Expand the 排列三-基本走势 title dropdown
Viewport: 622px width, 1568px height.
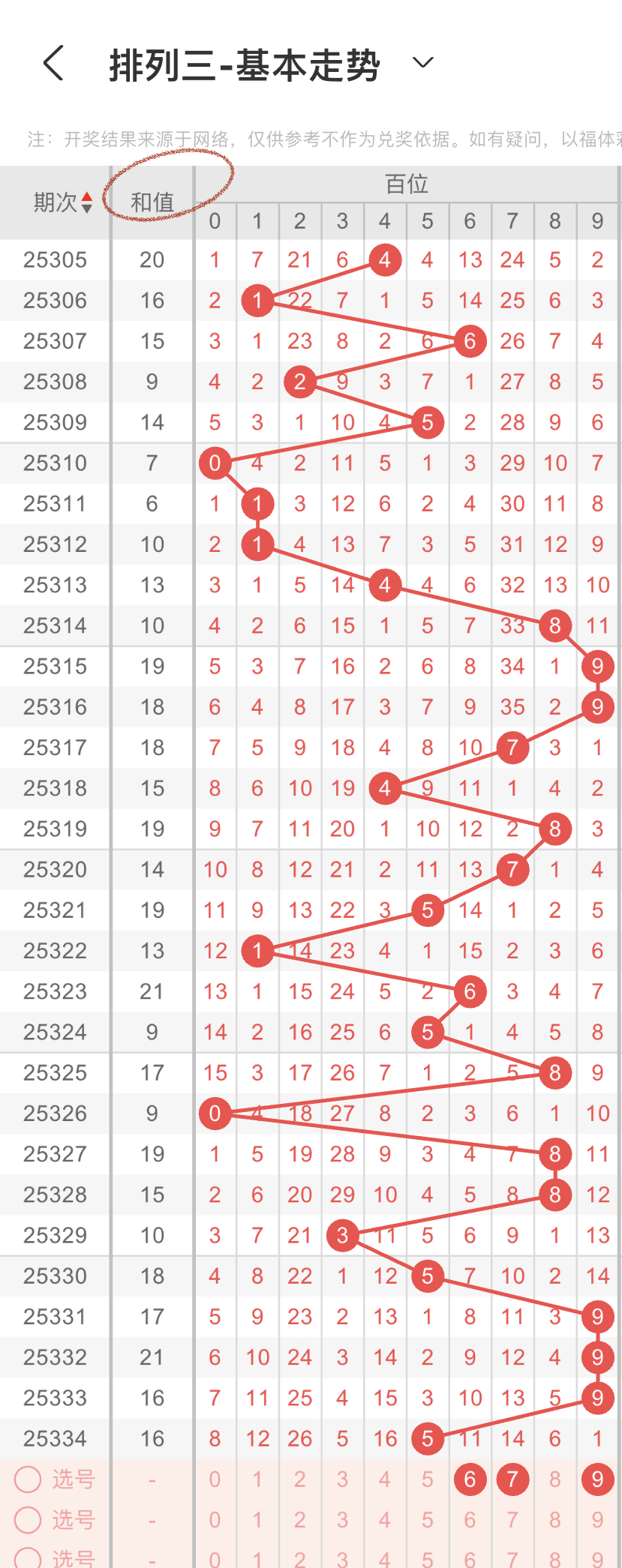click(423, 63)
